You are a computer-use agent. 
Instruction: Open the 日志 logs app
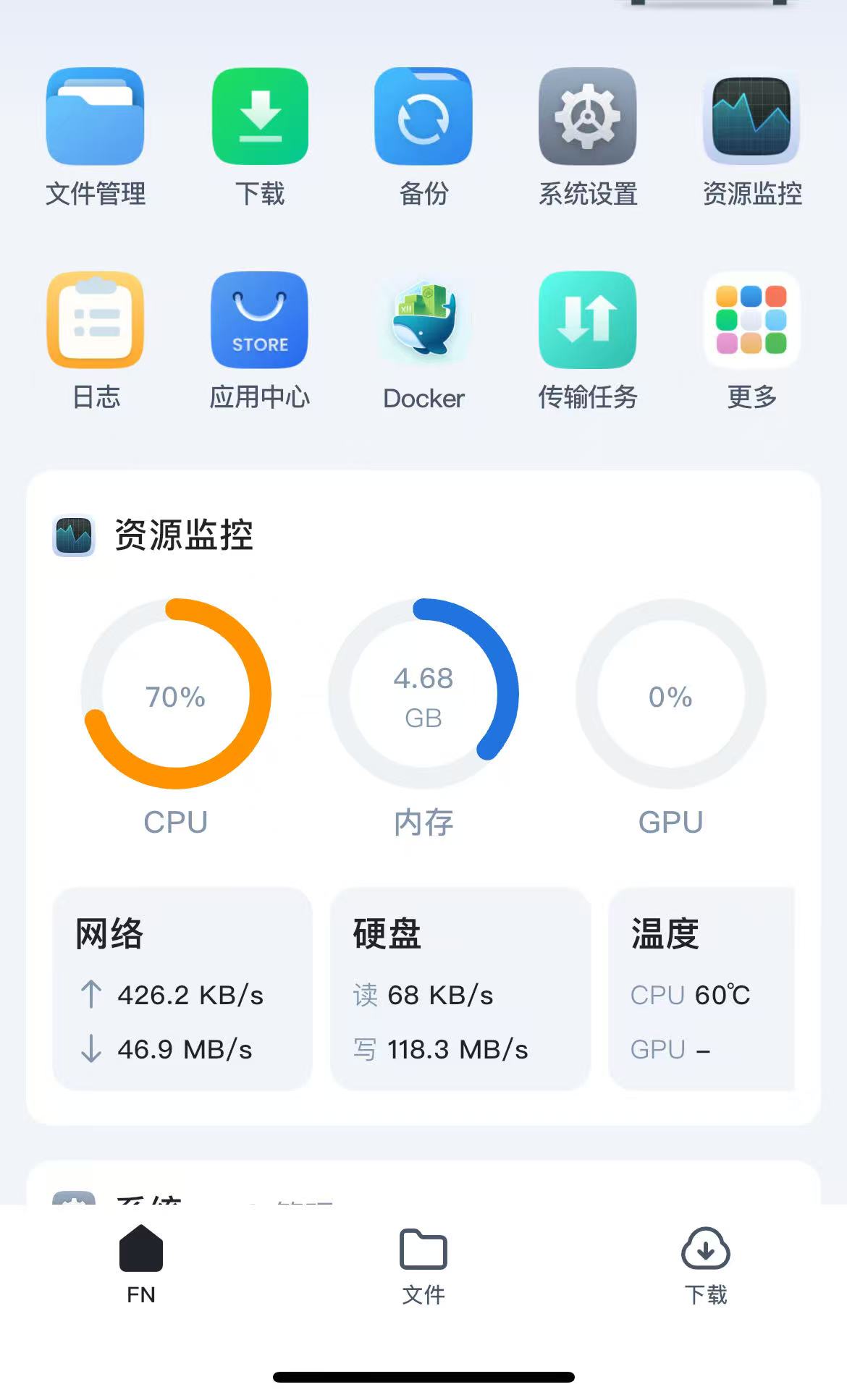click(x=96, y=320)
